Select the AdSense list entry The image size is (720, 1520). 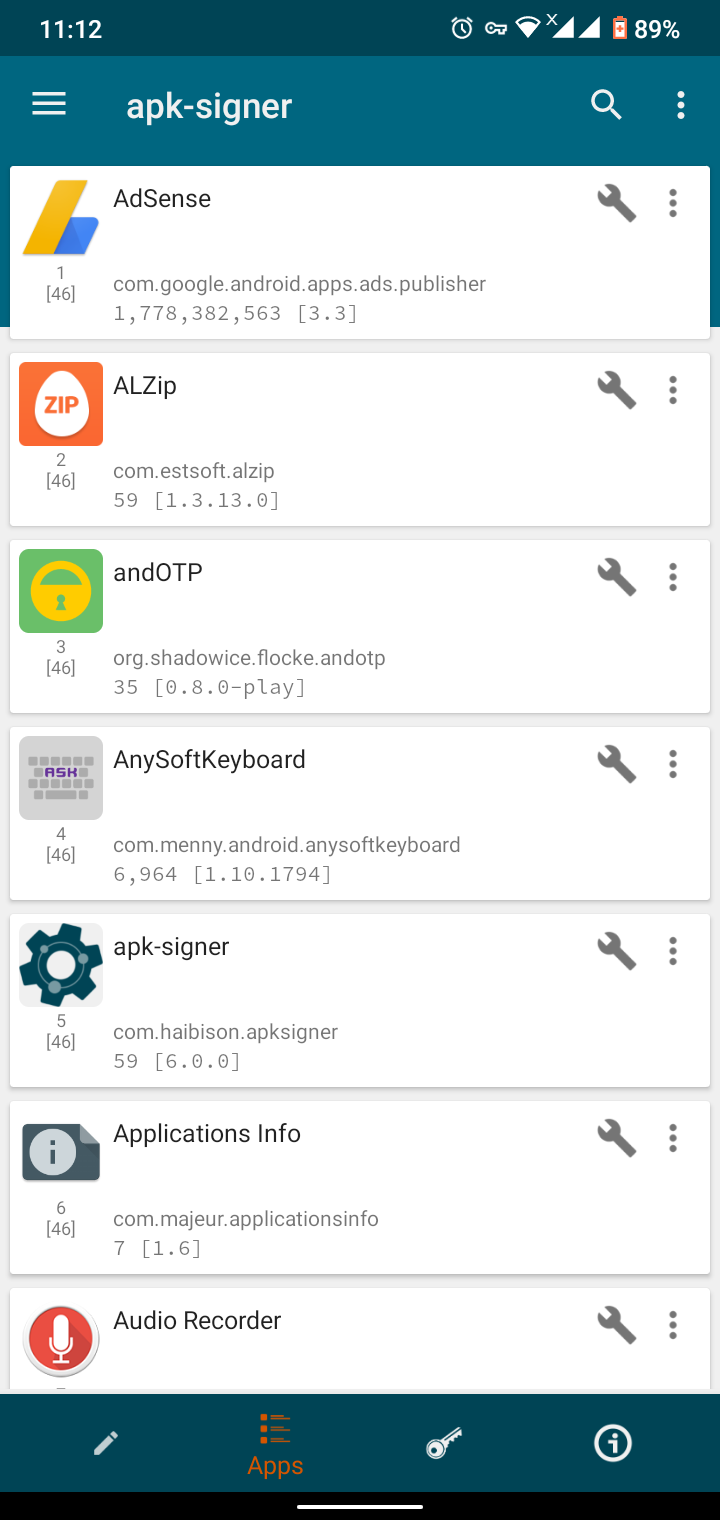click(300, 250)
